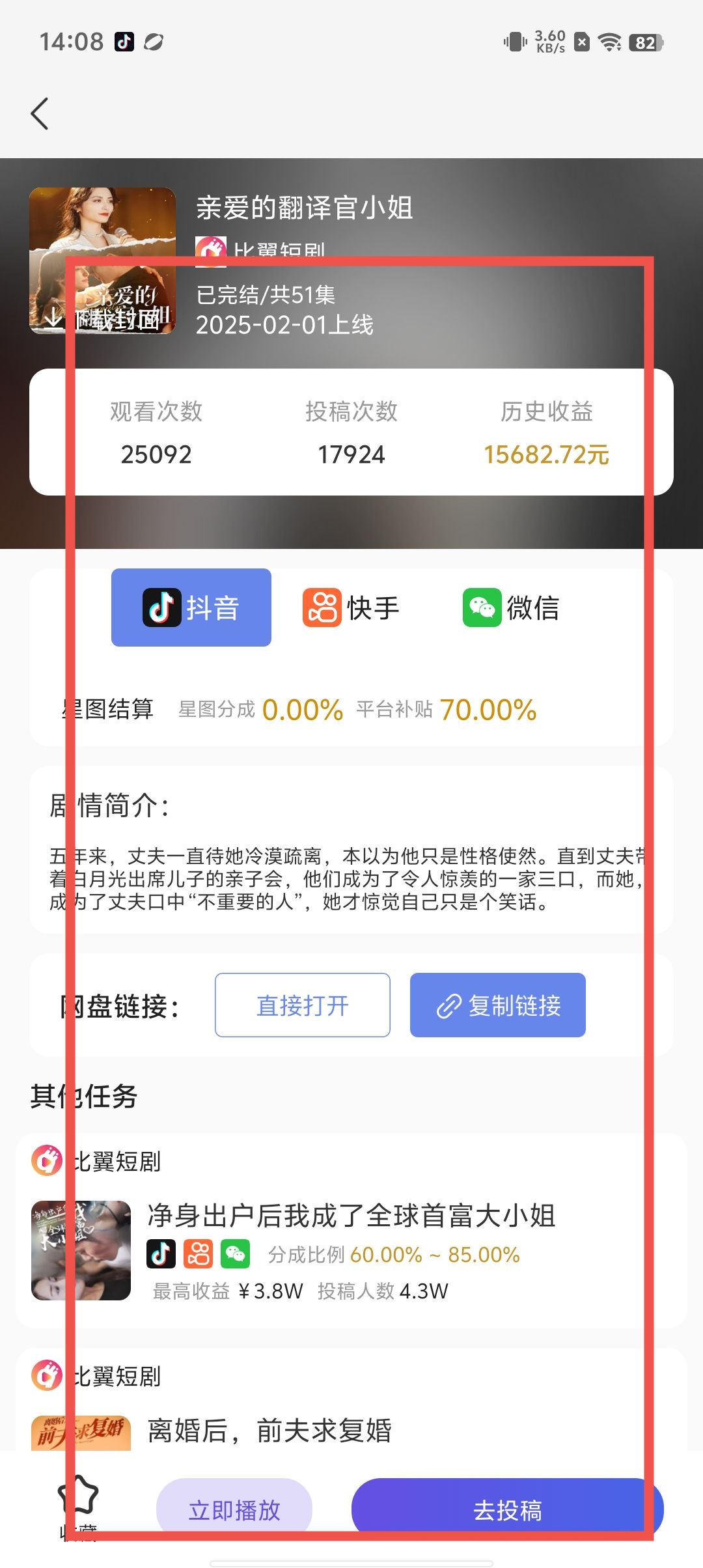Tap 去投稿 to submit a video

click(x=508, y=1509)
